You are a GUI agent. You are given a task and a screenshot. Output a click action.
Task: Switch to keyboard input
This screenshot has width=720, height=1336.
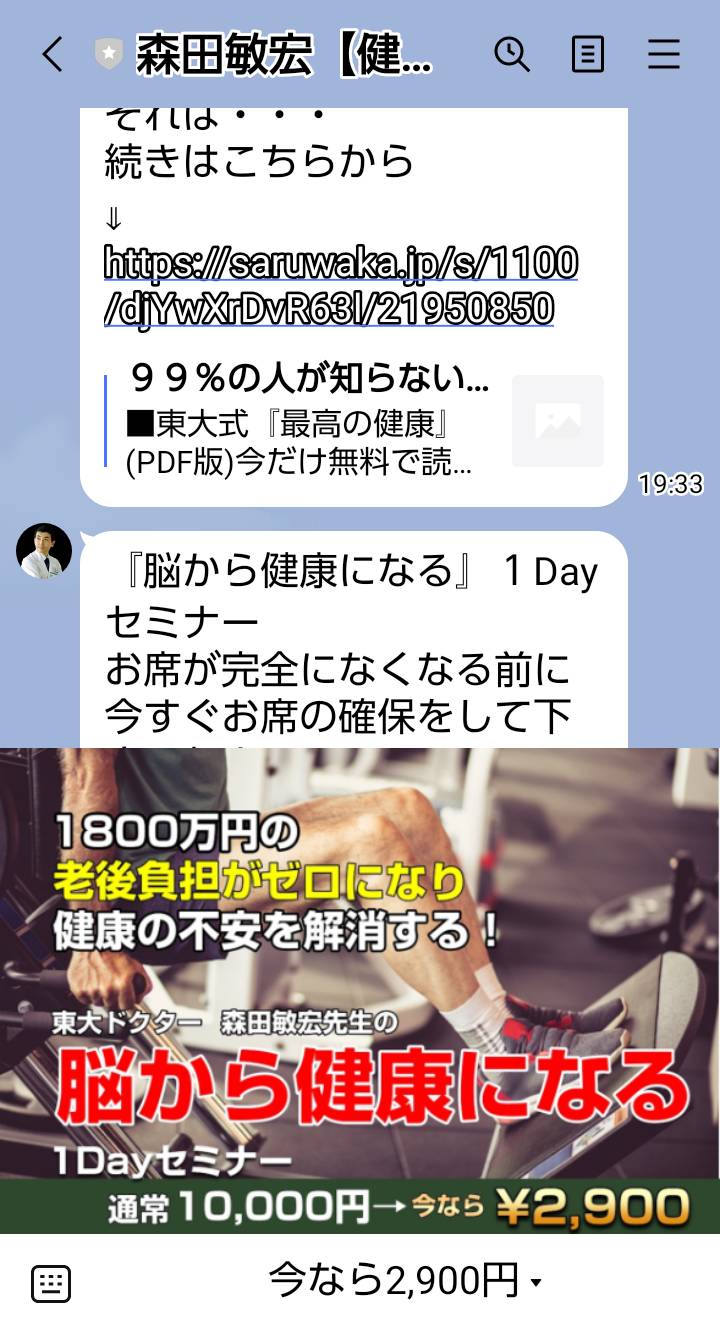51,1283
